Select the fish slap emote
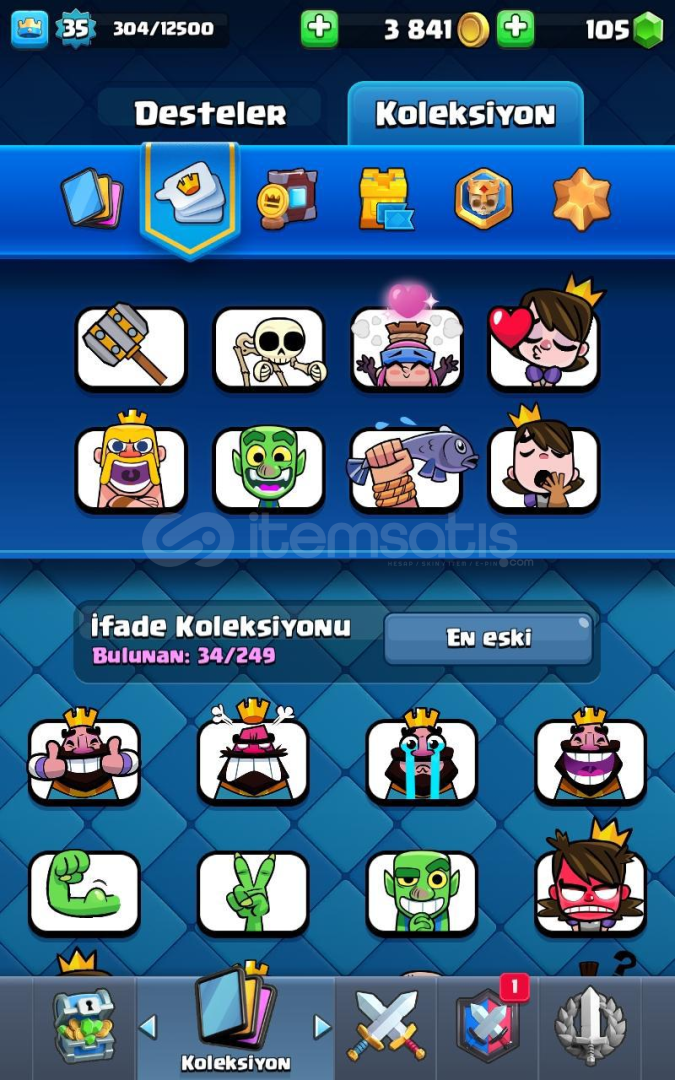The width and height of the screenshot is (675, 1080). [x=406, y=468]
